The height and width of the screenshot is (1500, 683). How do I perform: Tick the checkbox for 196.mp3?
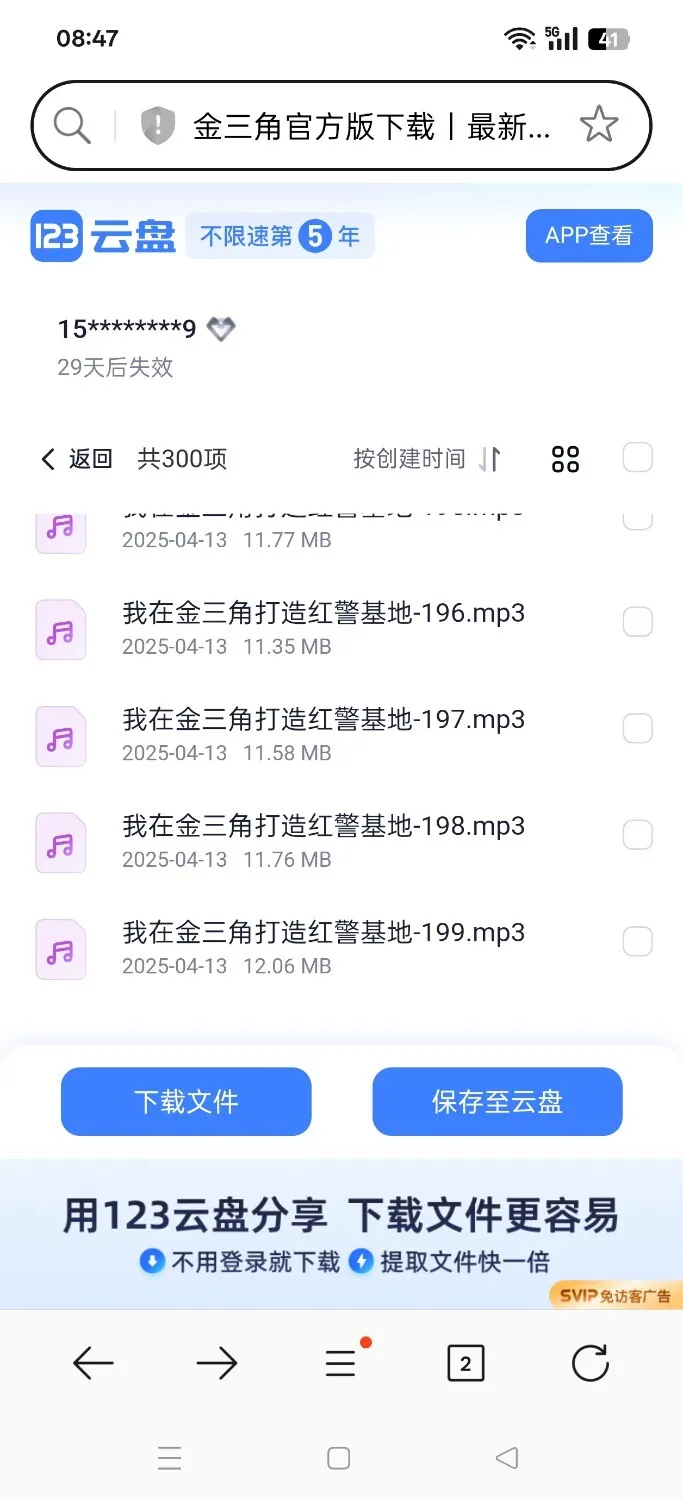(637, 622)
